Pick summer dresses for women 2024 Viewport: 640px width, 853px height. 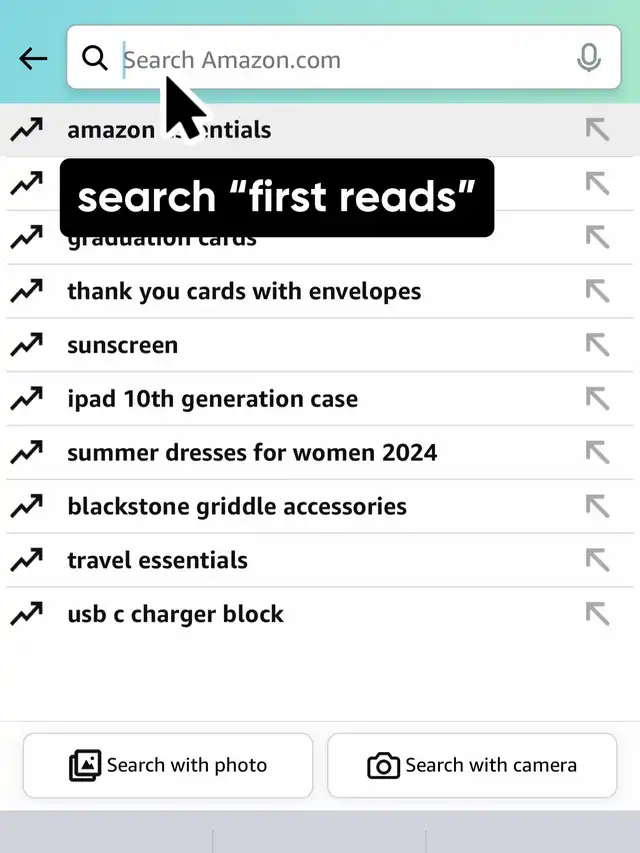[252, 453]
